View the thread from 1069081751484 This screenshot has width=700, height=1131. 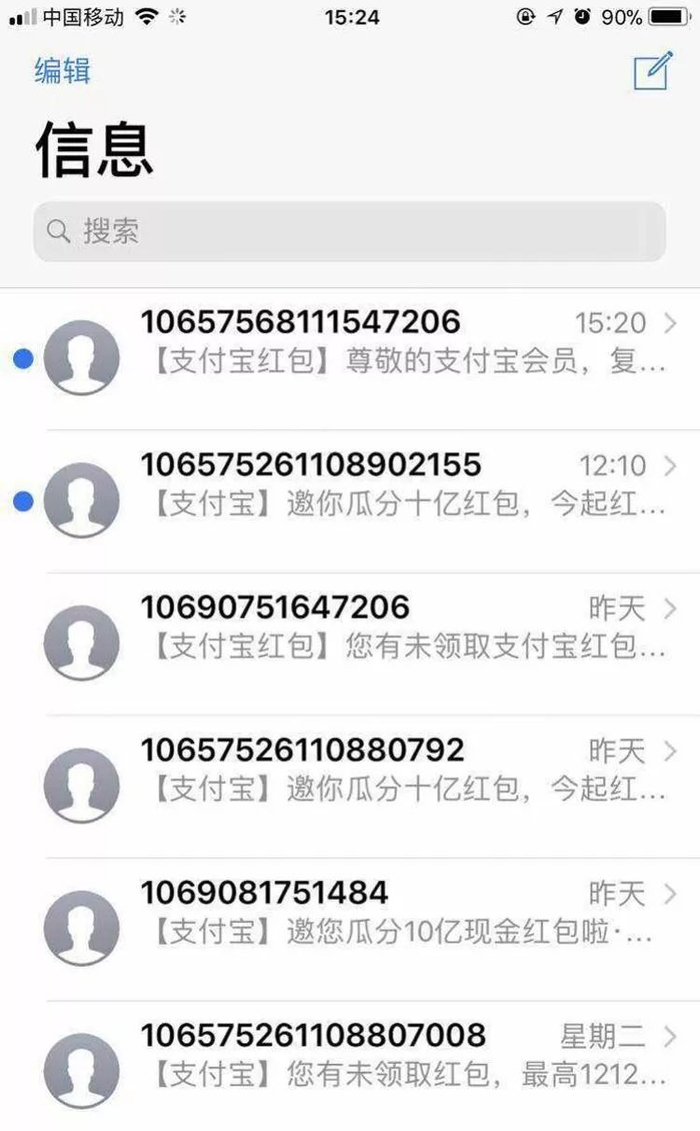(x=400, y=913)
